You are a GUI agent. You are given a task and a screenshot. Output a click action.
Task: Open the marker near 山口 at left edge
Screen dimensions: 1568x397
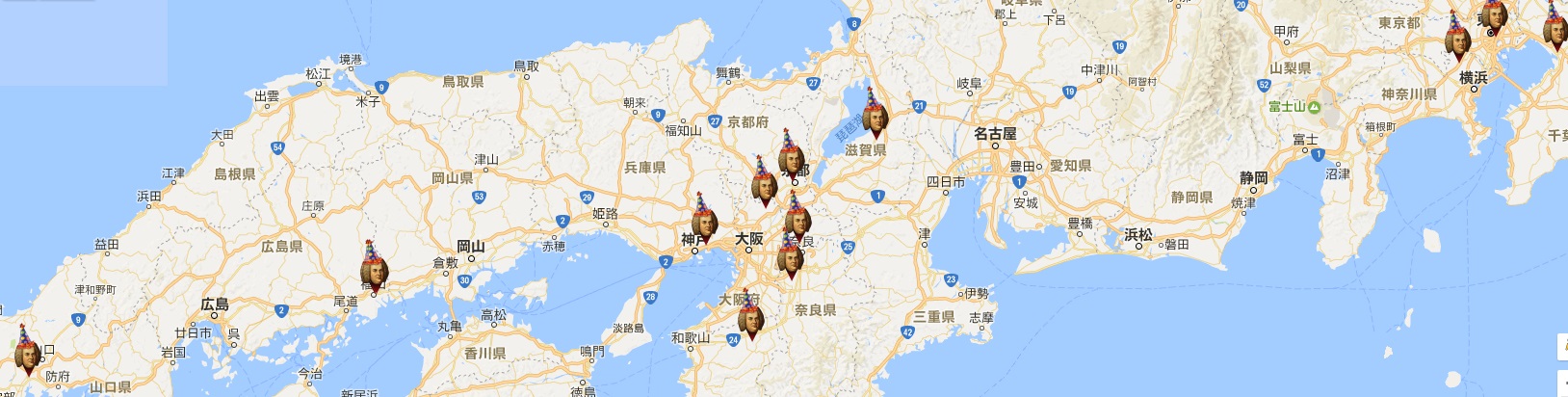[28, 354]
